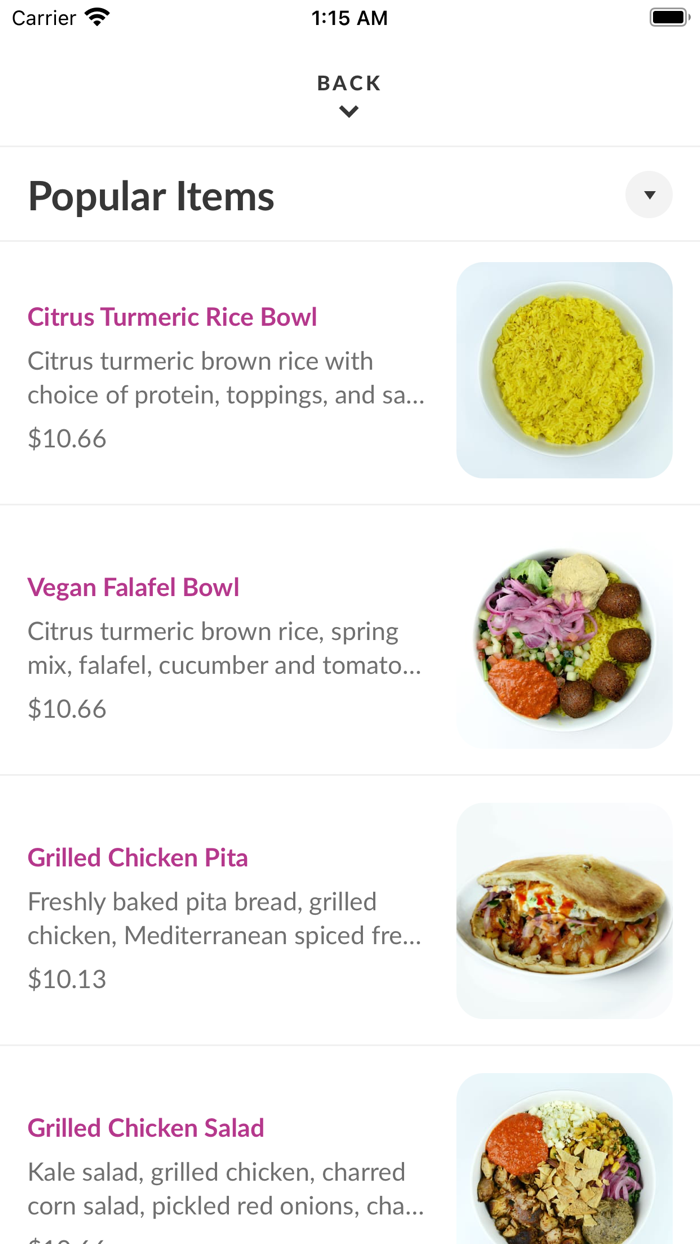Open the Citrus Turmeric Rice Bowl item
Viewport: 700px width, 1244px height.
pos(350,372)
